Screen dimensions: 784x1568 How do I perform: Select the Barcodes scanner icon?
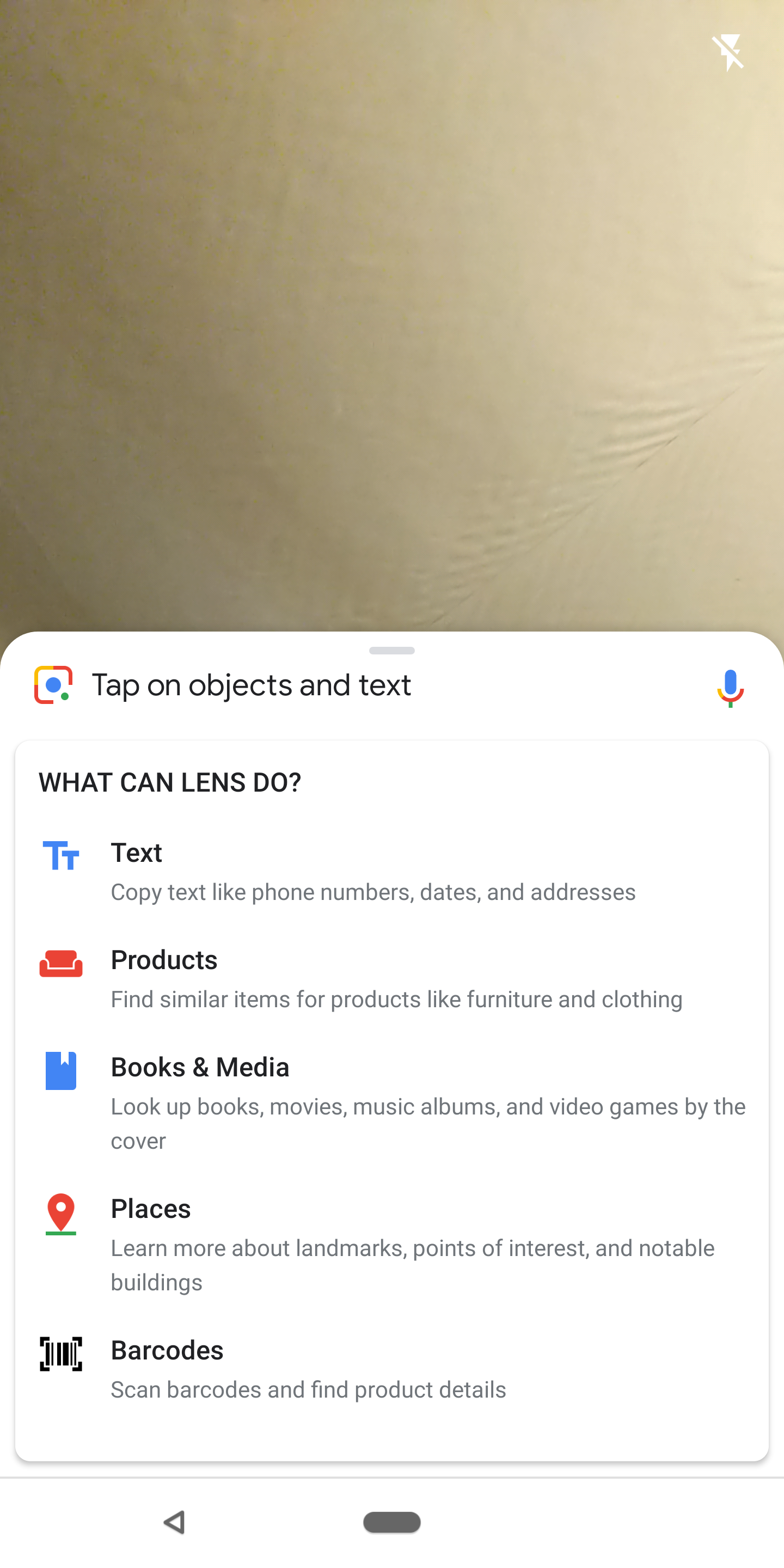60,1353
